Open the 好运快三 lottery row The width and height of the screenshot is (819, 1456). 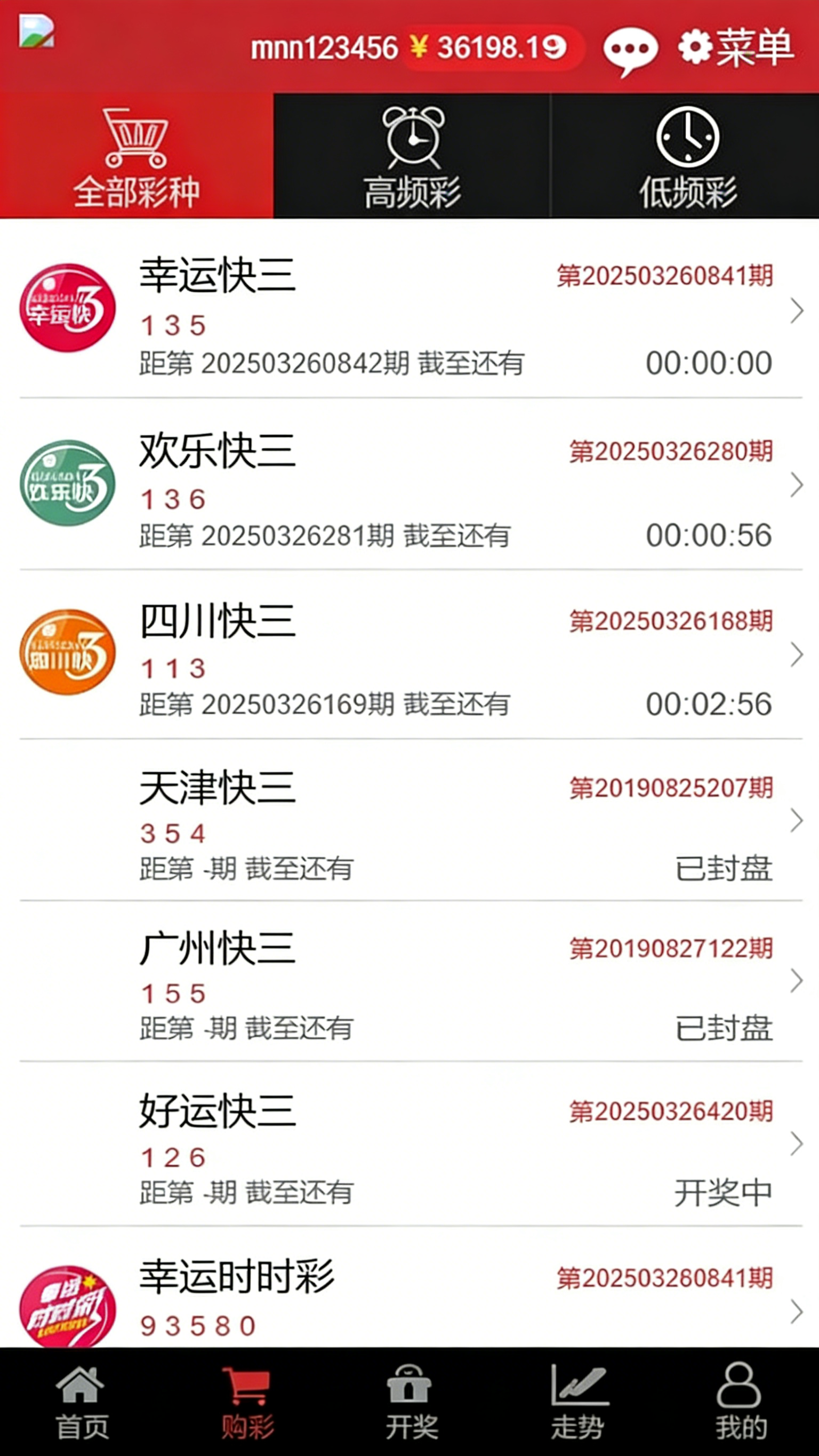pyautogui.click(x=410, y=1145)
